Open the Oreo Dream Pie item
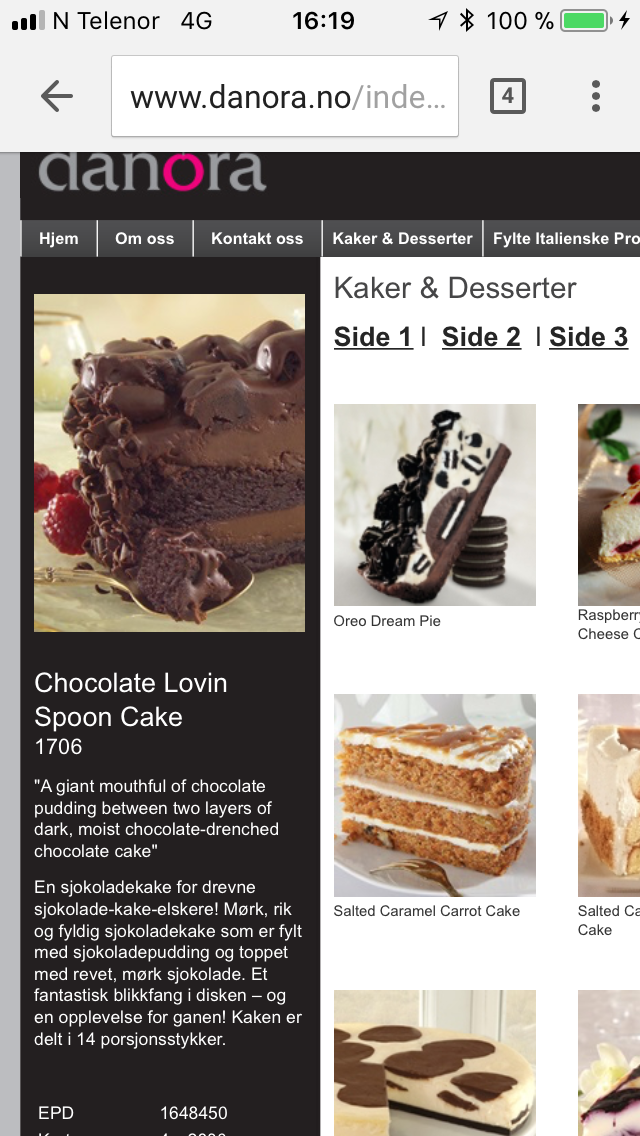Image resolution: width=640 pixels, height=1136 pixels. [x=435, y=505]
